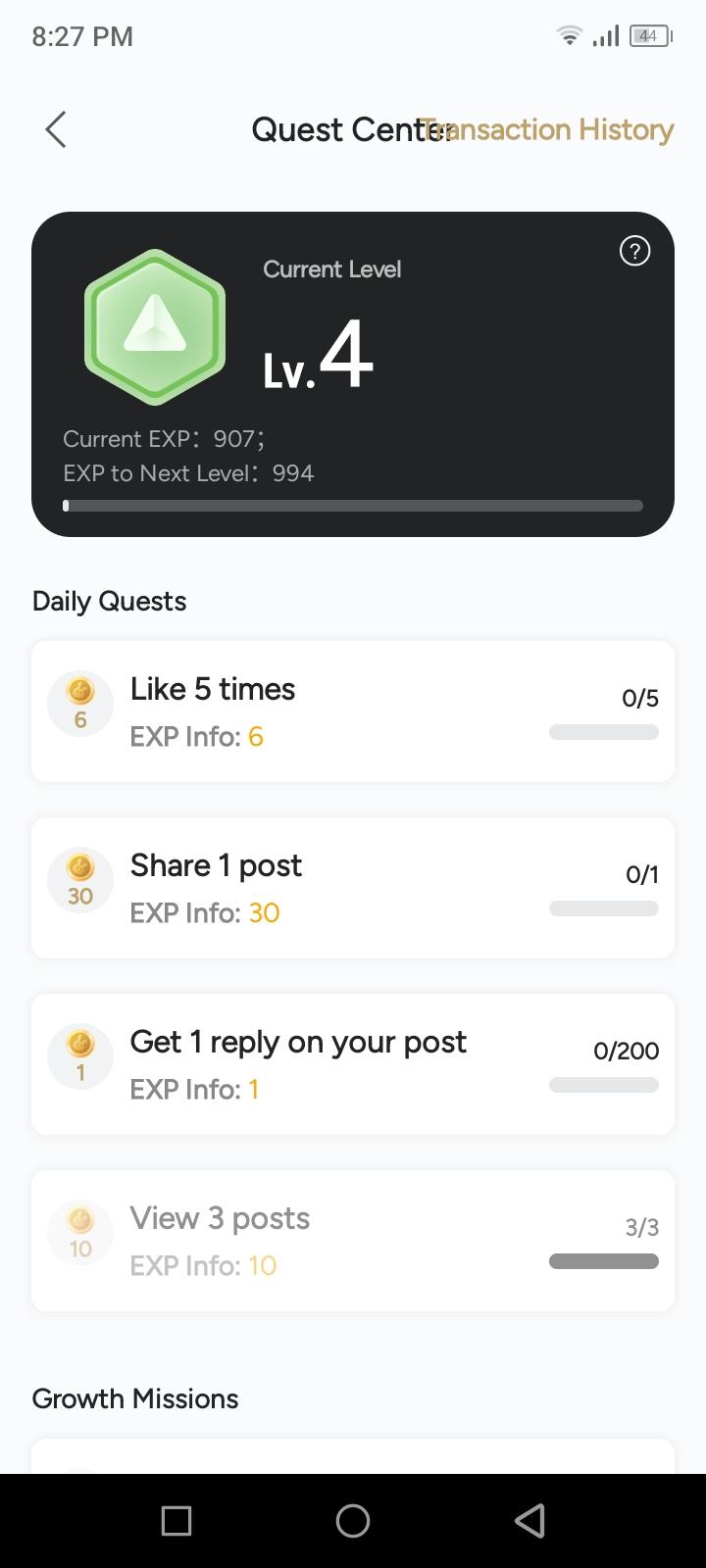This screenshot has width=706, height=1568.
Task: Open Get 1 reply on your post quest
Action: coord(352,1064)
